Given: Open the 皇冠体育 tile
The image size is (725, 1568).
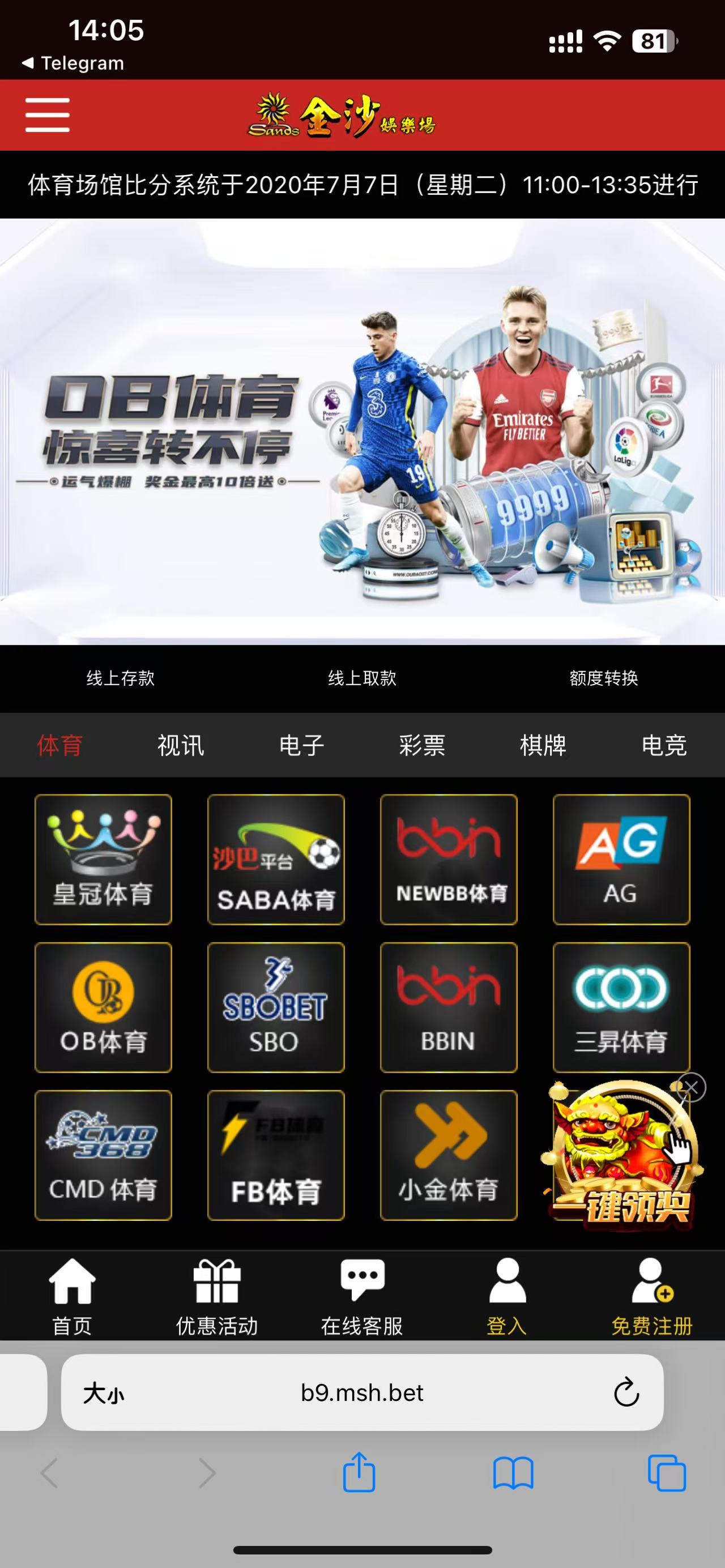Looking at the screenshot, I should pyautogui.click(x=104, y=860).
